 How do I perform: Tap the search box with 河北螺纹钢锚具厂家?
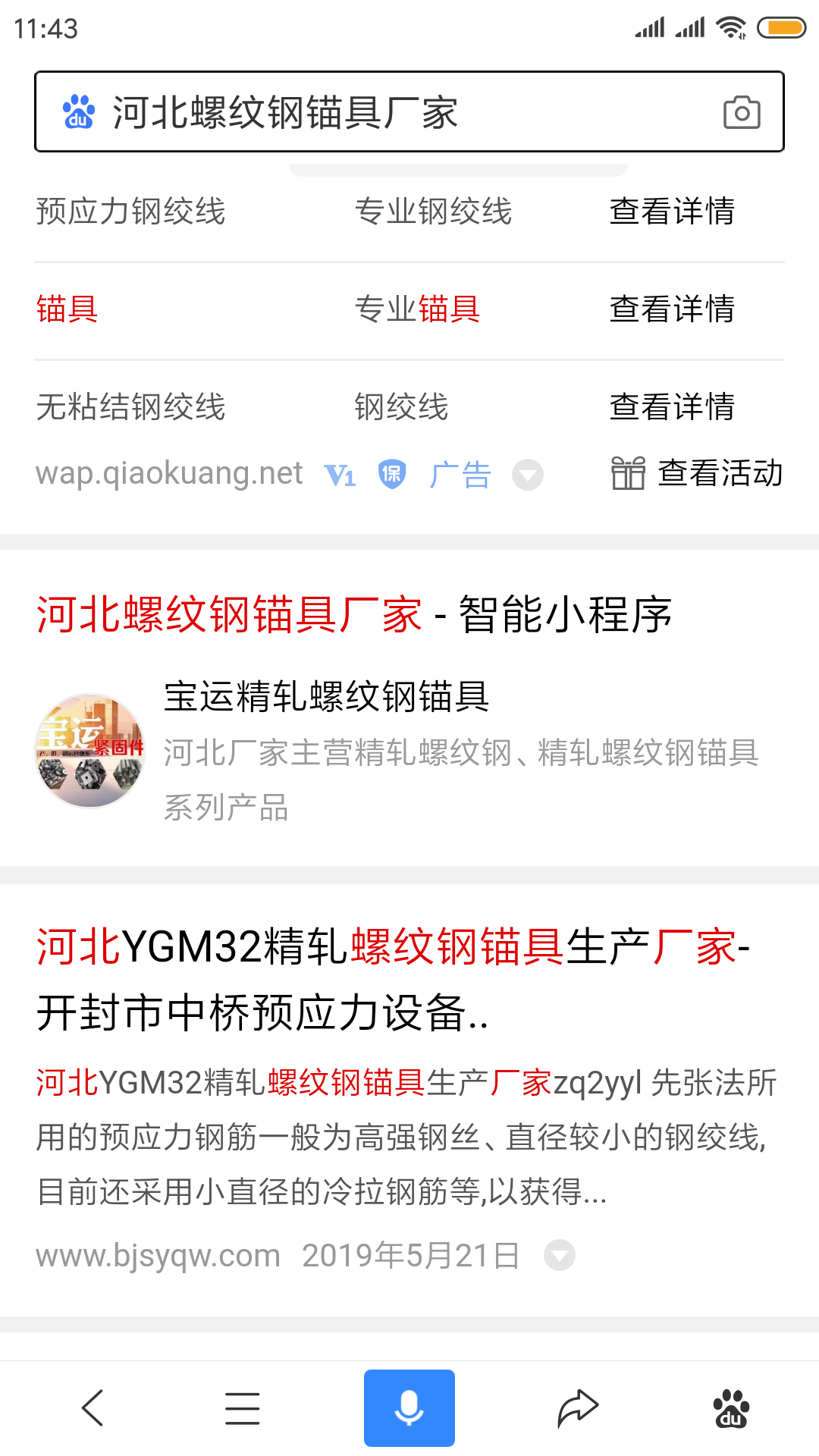point(379,112)
